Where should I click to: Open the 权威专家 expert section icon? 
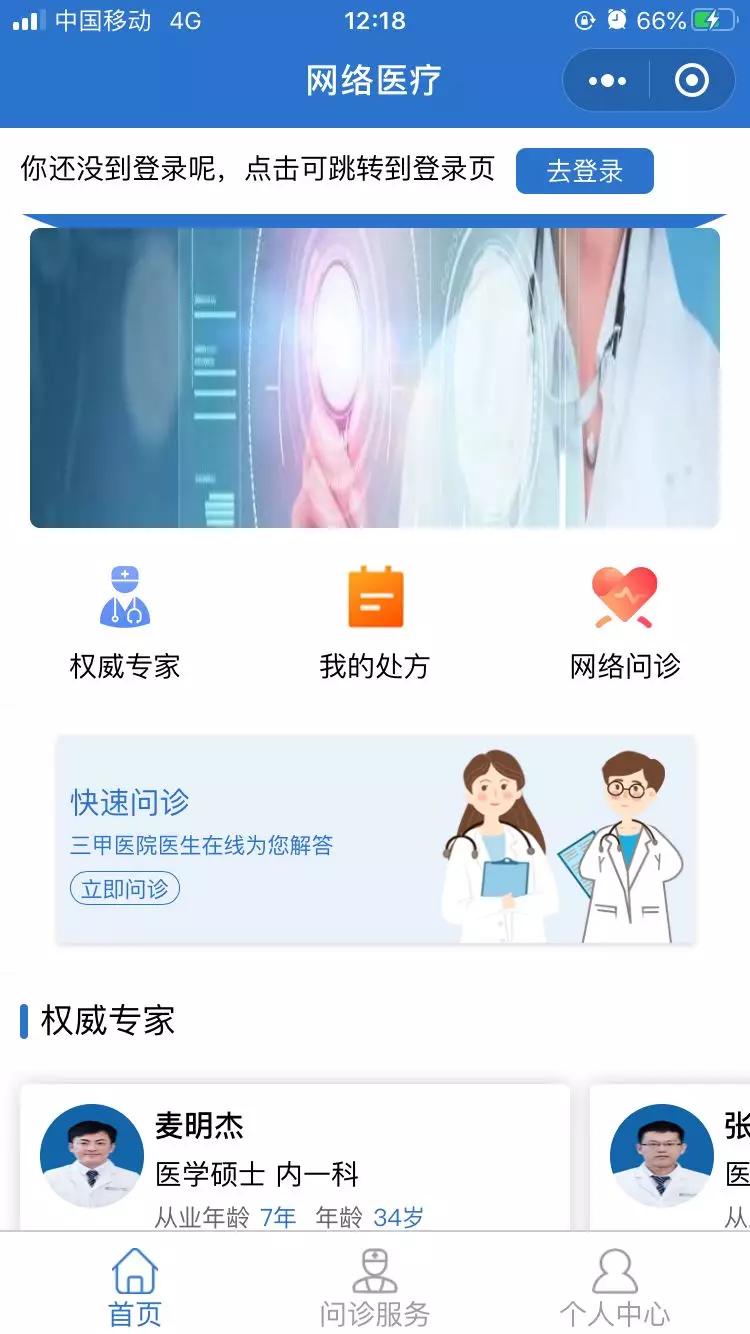(124, 597)
